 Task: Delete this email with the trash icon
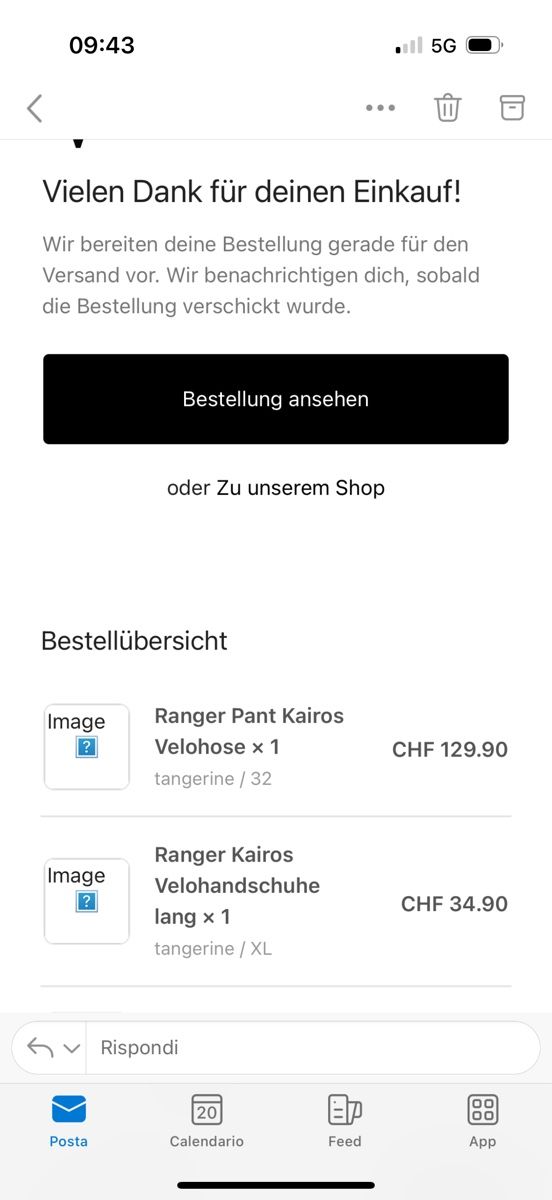[447, 108]
